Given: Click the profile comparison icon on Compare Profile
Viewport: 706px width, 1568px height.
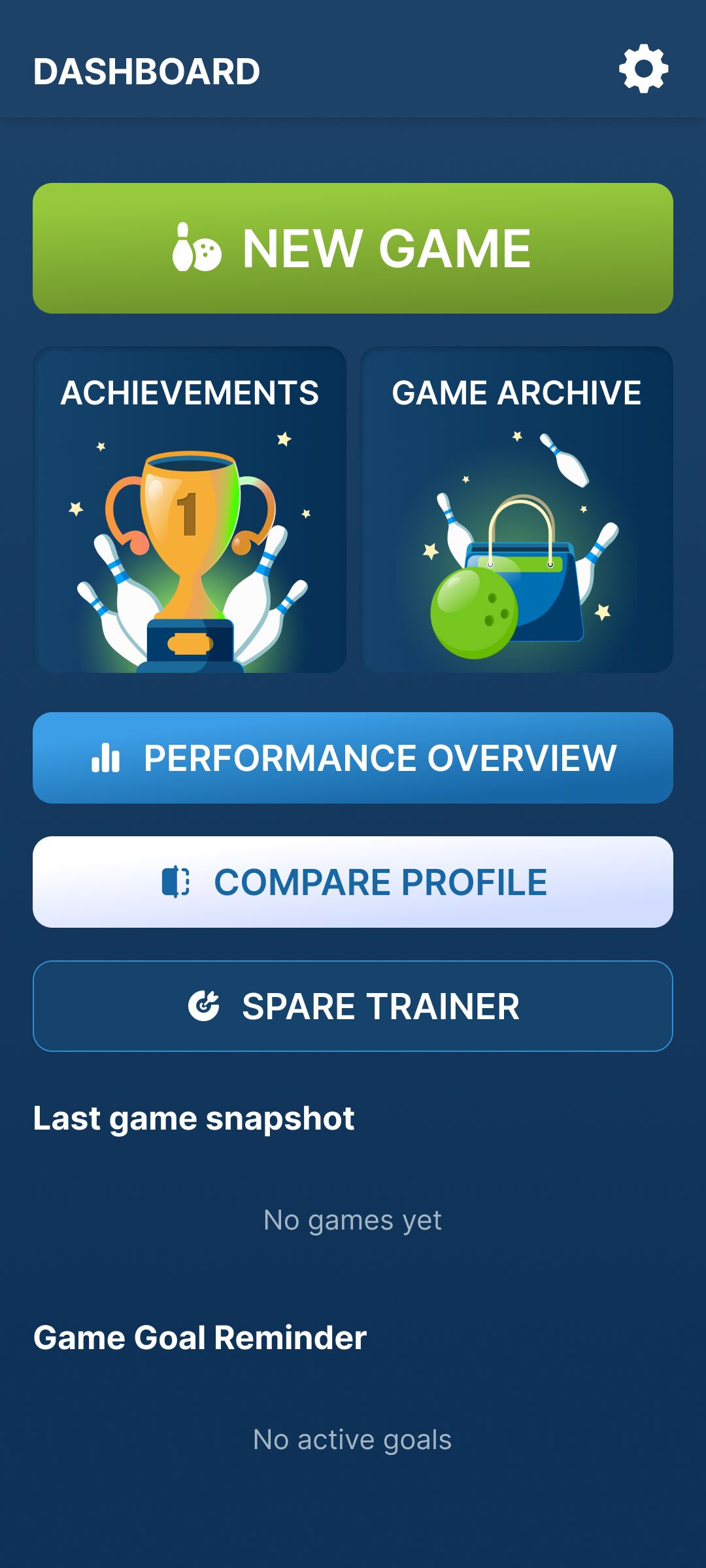Looking at the screenshot, I should coord(178,882).
